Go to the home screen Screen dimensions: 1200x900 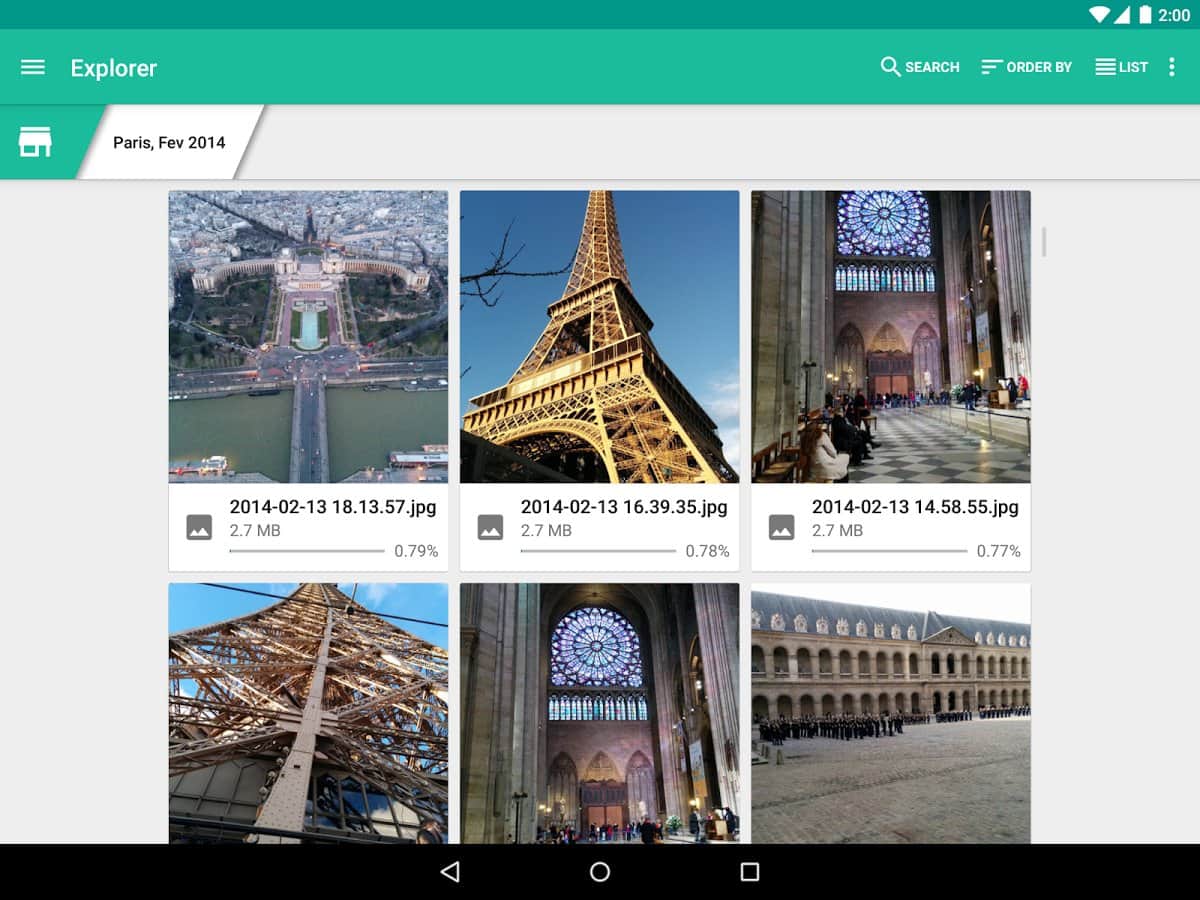(600, 872)
